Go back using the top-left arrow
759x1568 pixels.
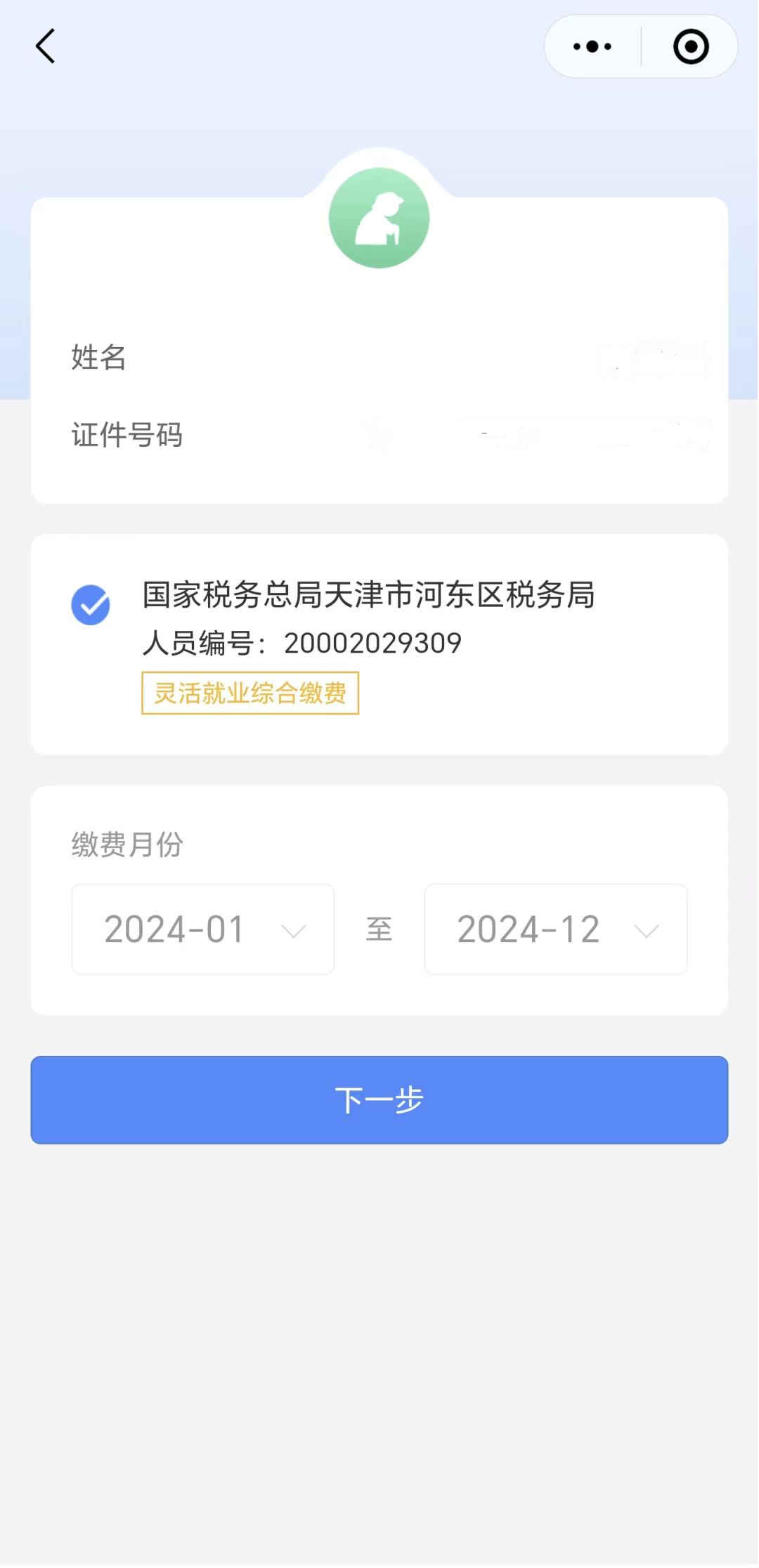click(x=46, y=46)
